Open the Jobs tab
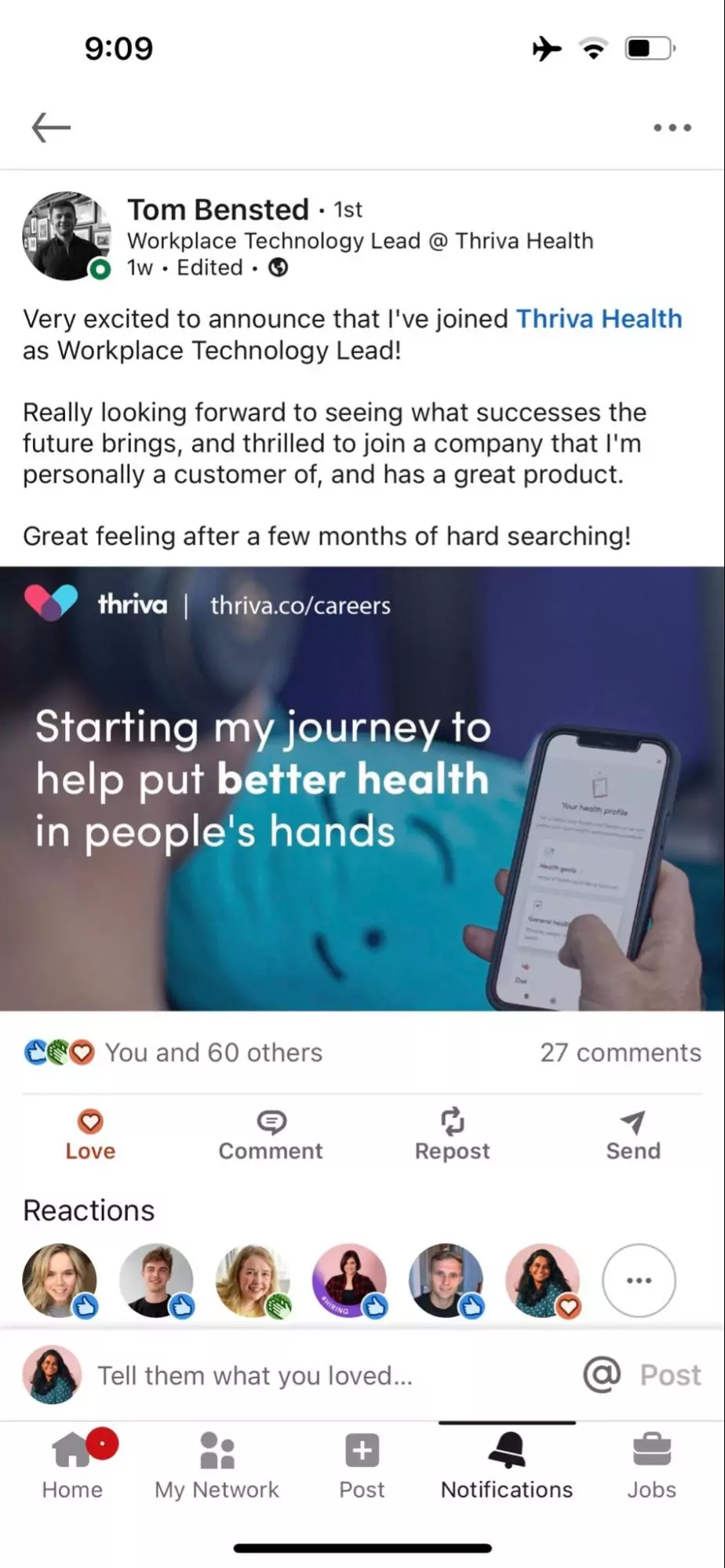 (x=651, y=1465)
